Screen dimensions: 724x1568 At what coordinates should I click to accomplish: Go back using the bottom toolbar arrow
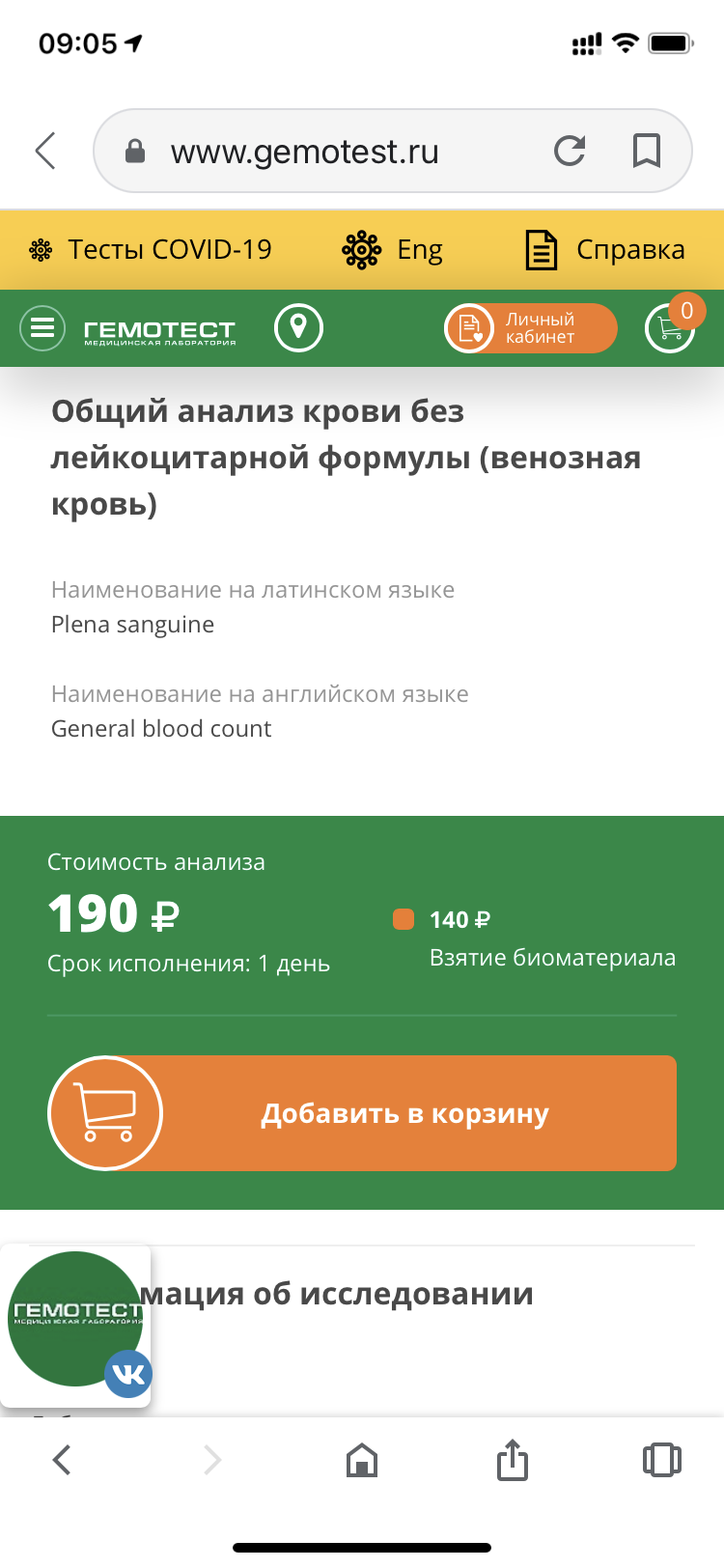coord(62,1460)
